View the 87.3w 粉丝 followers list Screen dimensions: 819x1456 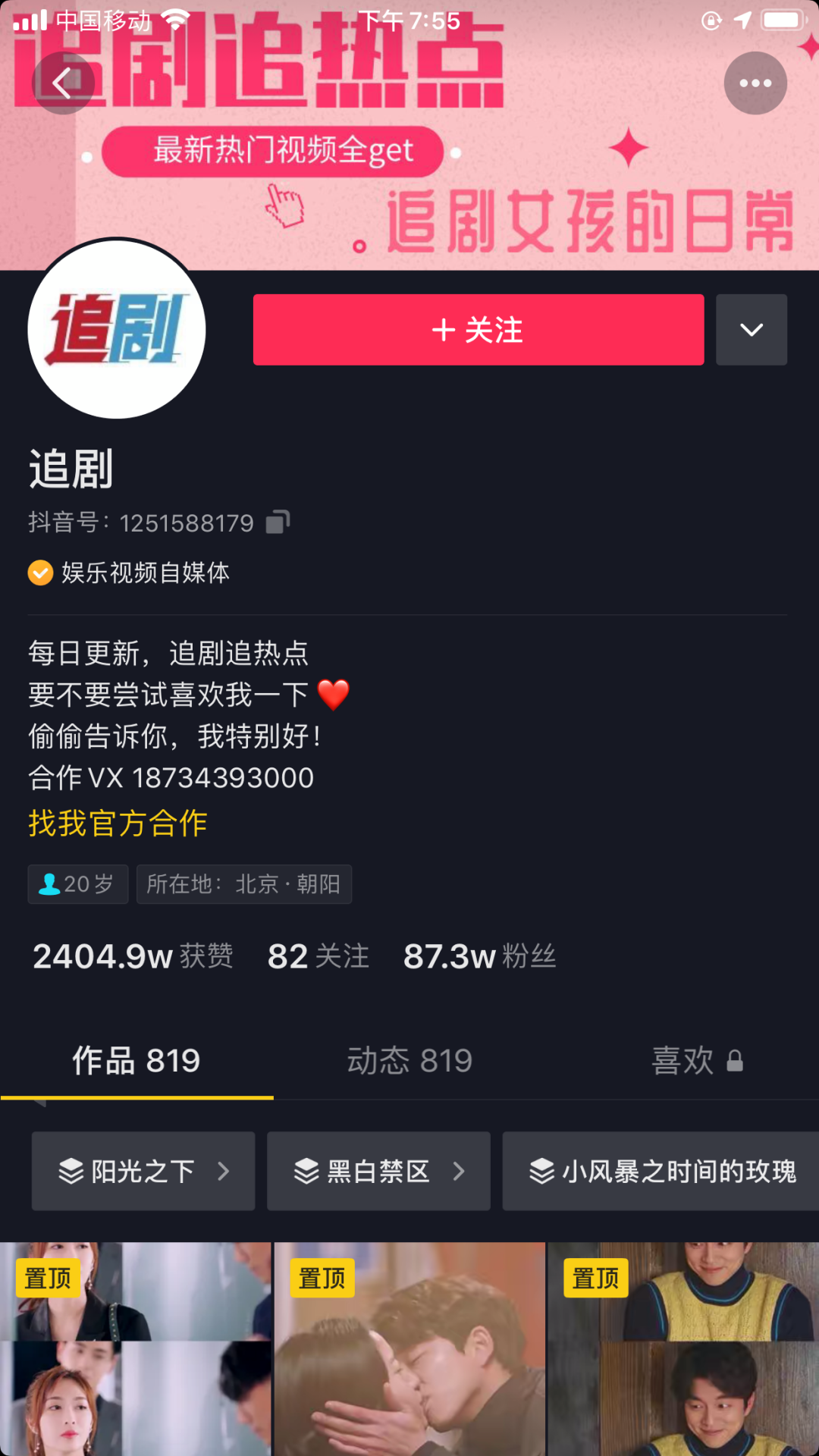click(479, 957)
